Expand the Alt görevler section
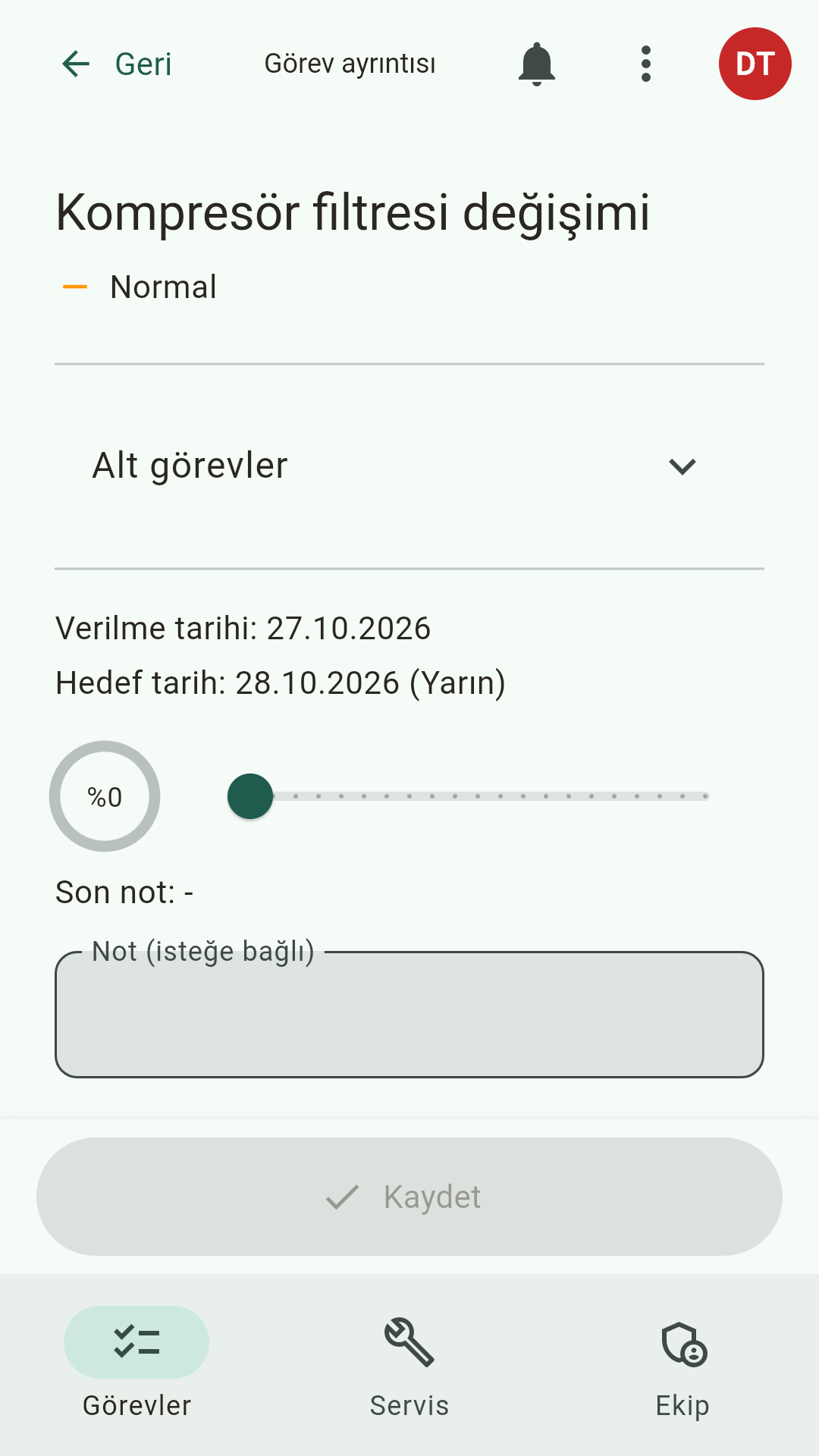The image size is (819, 1456). click(409, 466)
